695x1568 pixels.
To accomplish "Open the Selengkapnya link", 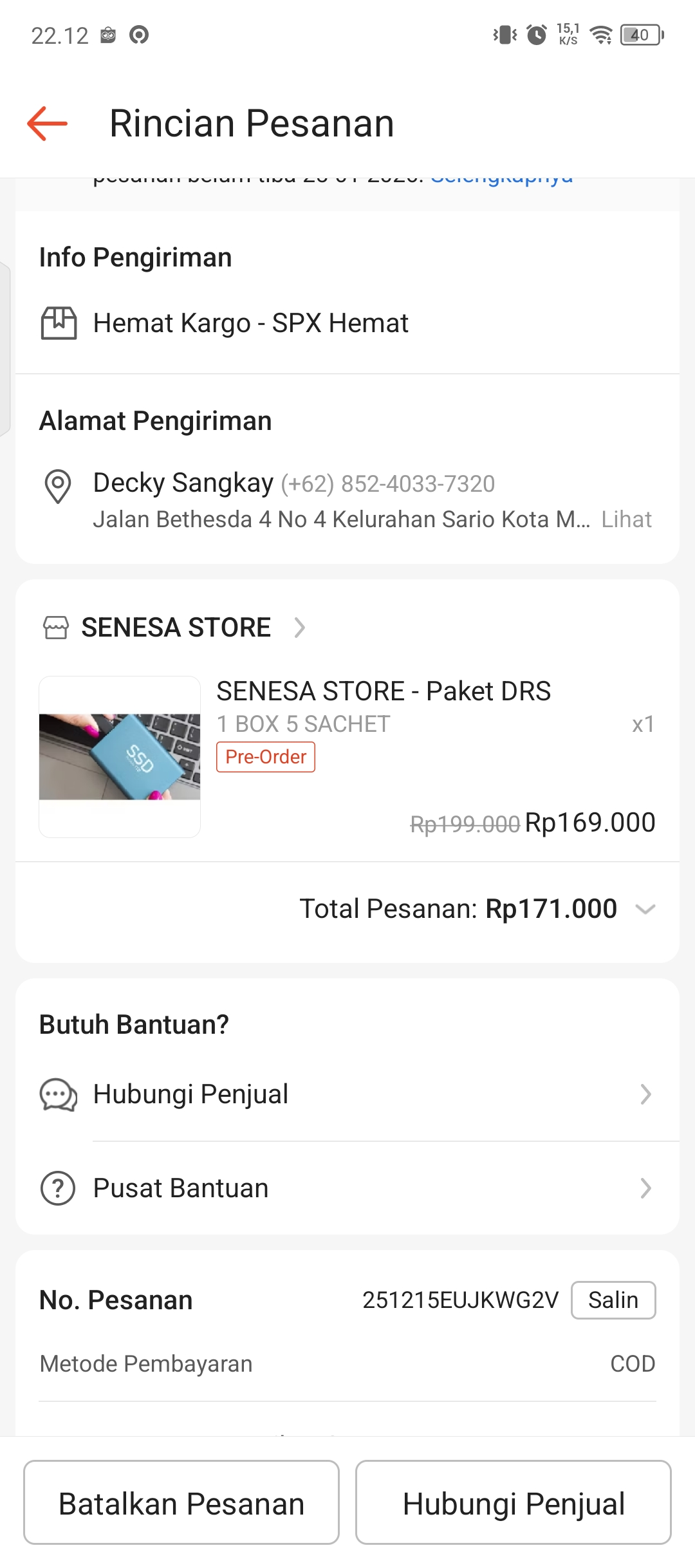I will (502, 180).
